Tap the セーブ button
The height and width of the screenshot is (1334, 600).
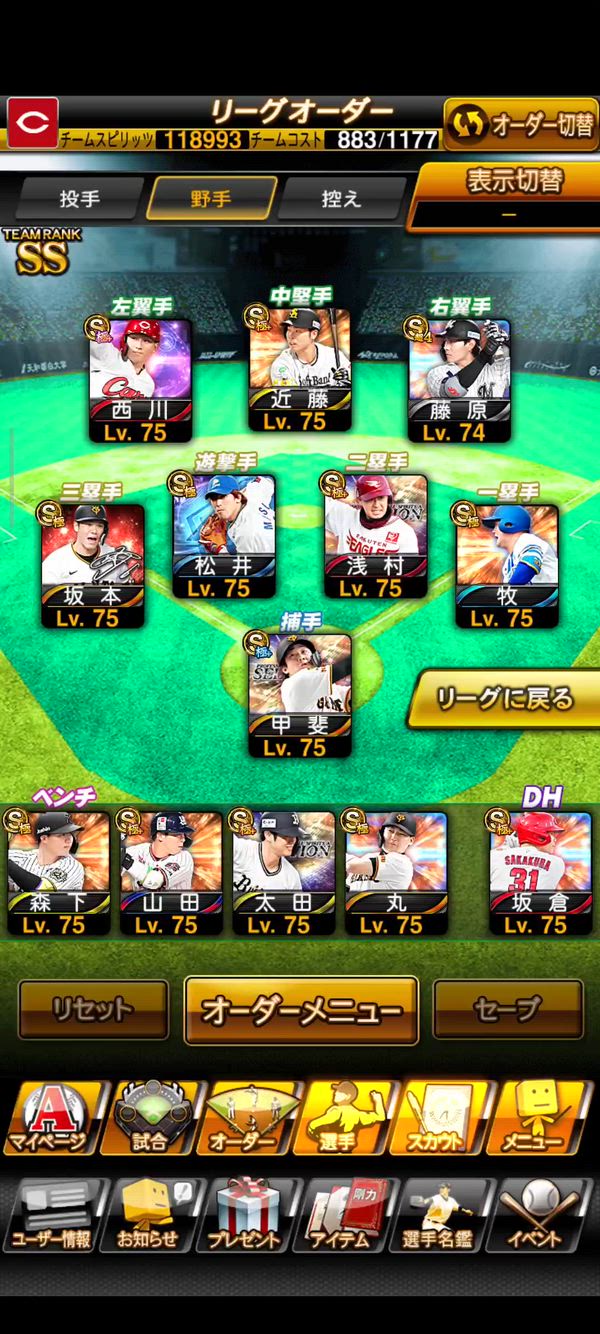(x=508, y=1010)
